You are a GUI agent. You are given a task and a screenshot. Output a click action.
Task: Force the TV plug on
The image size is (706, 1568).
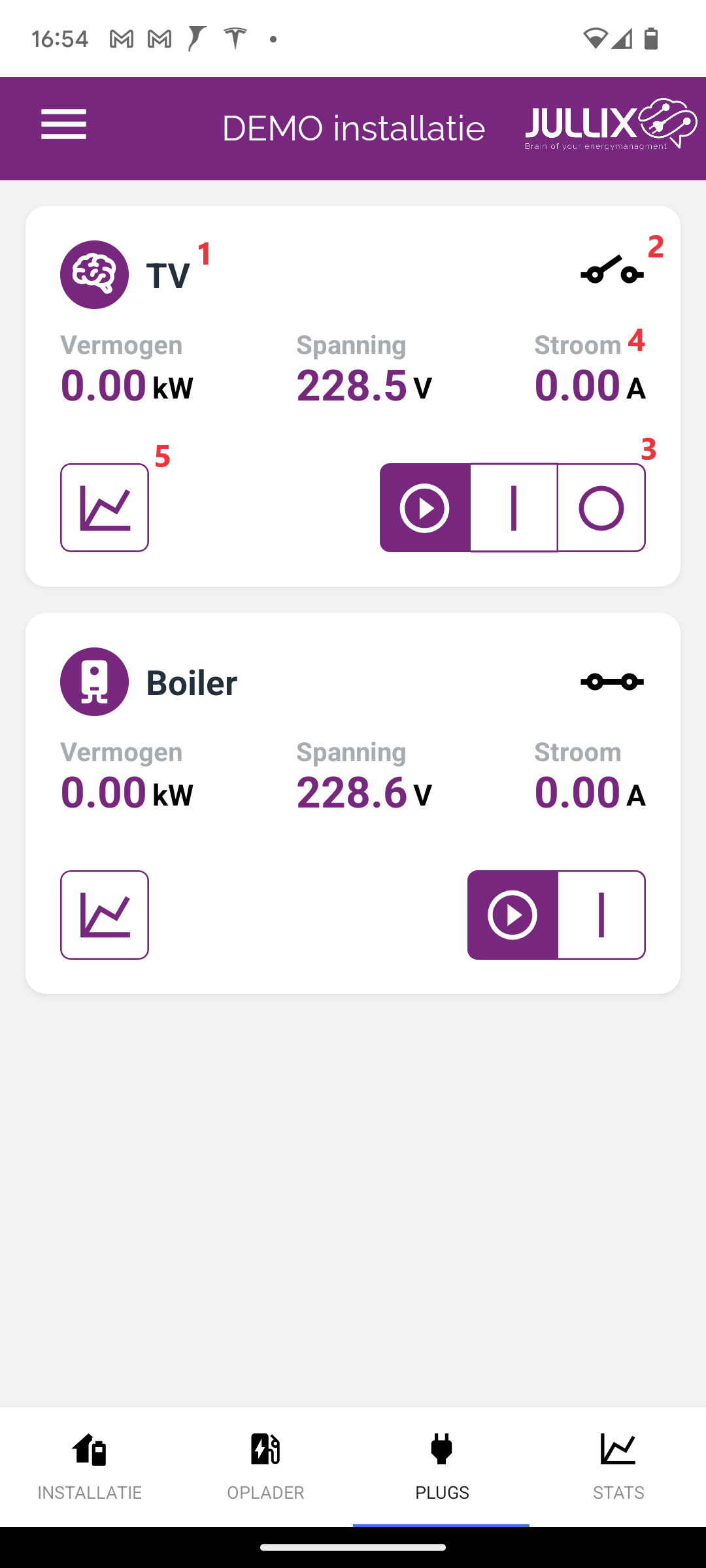pyautogui.click(x=514, y=508)
